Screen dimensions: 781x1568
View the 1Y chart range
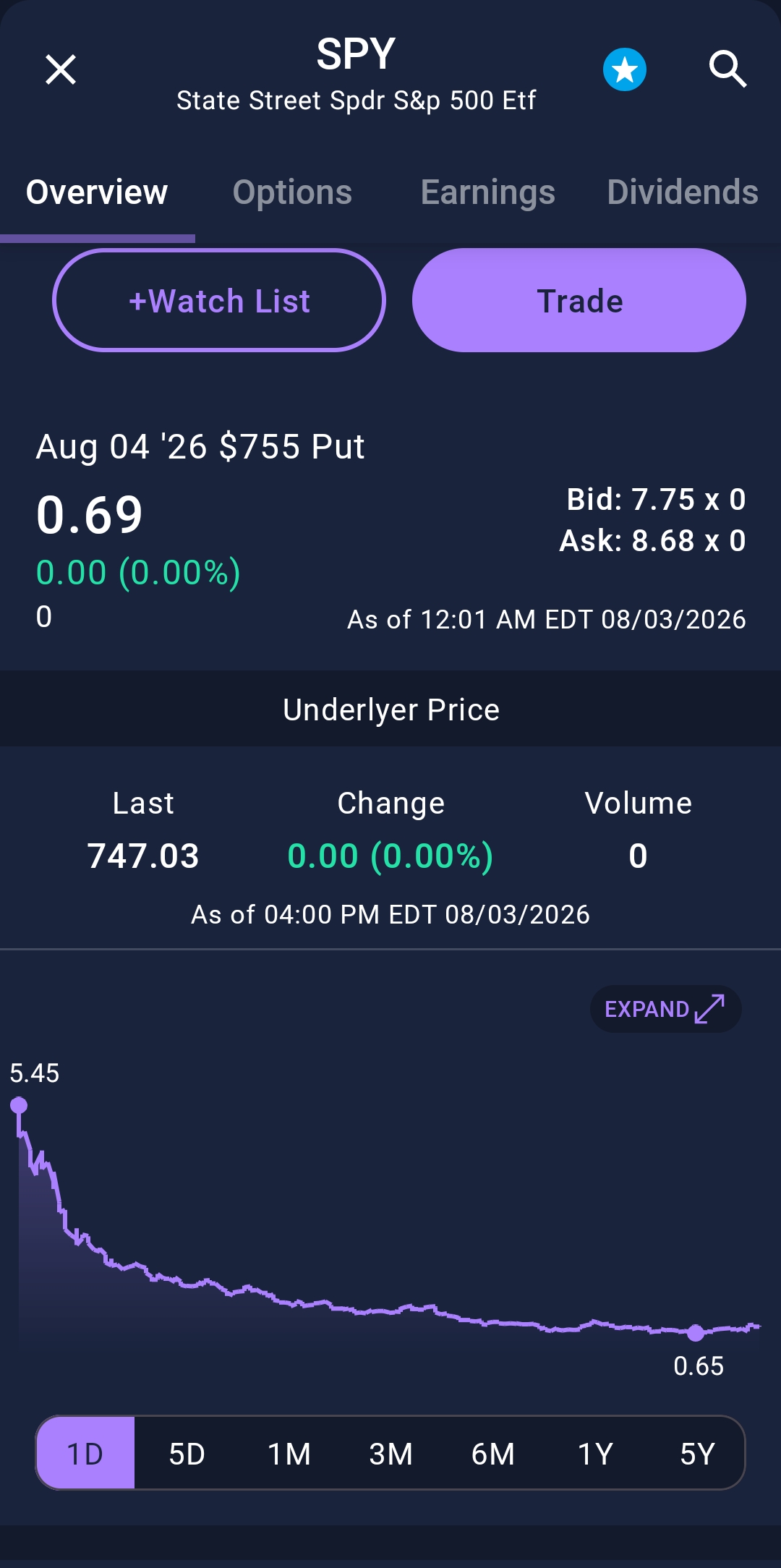click(595, 1454)
